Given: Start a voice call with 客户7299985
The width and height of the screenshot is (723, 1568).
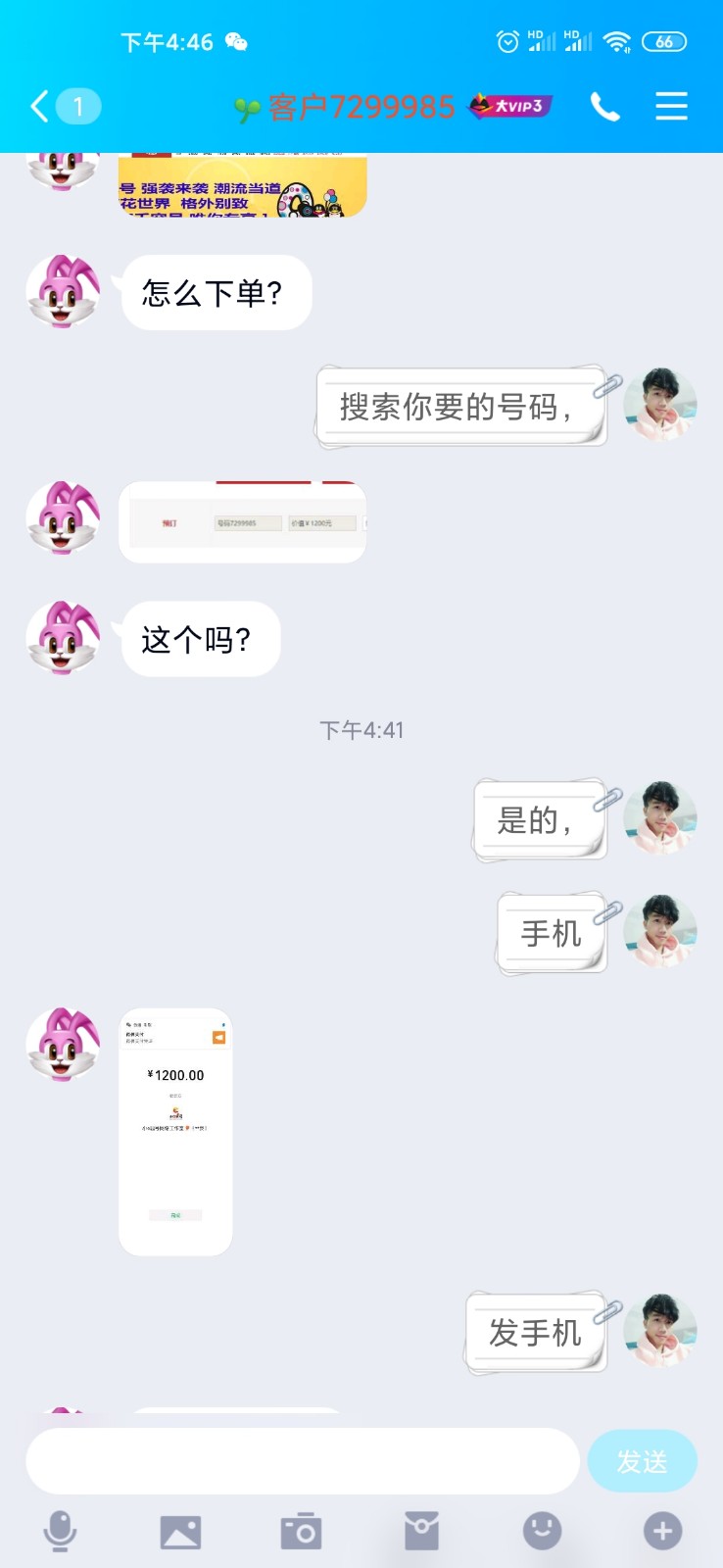Looking at the screenshot, I should [x=604, y=106].
